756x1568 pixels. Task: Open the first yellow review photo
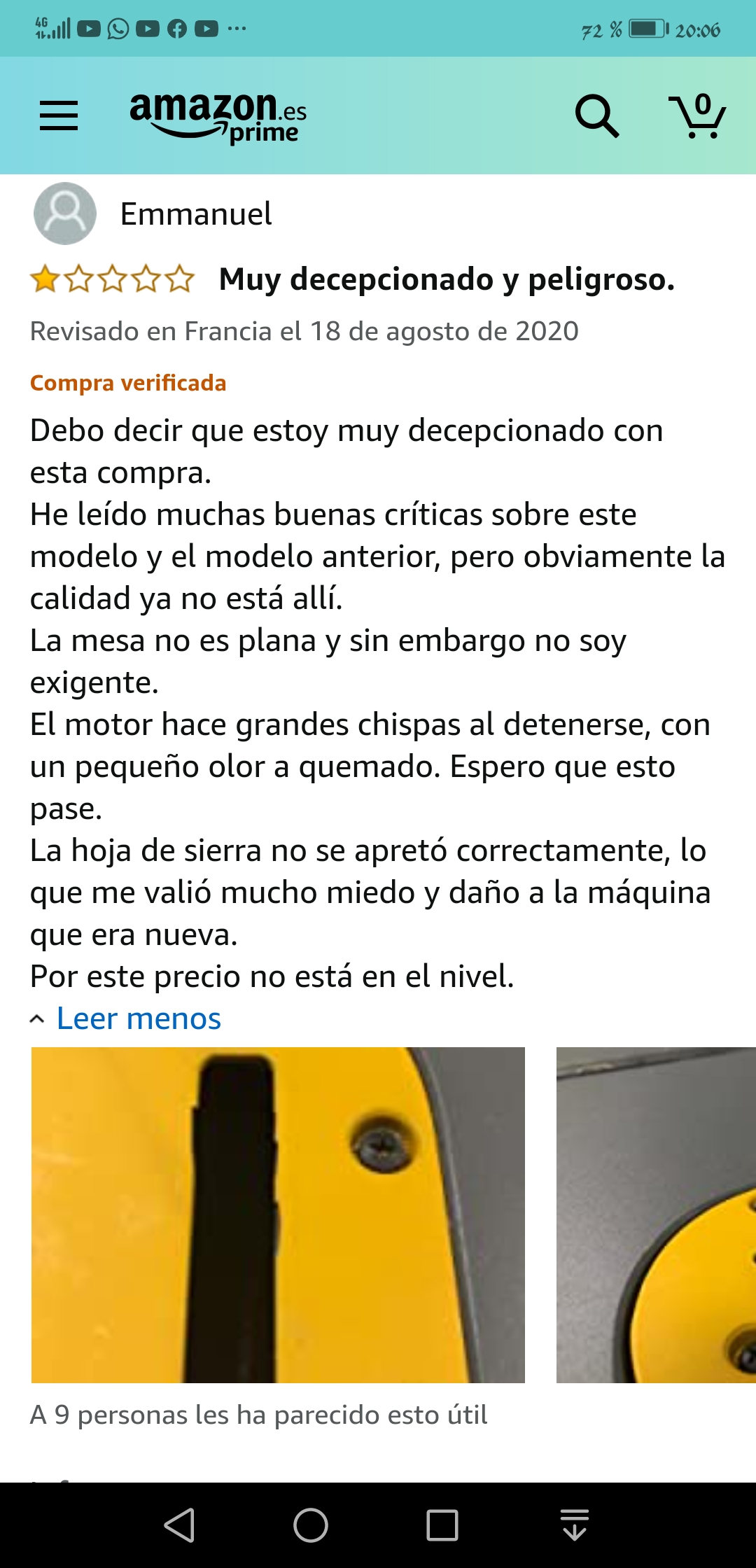(x=278, y=1214)
